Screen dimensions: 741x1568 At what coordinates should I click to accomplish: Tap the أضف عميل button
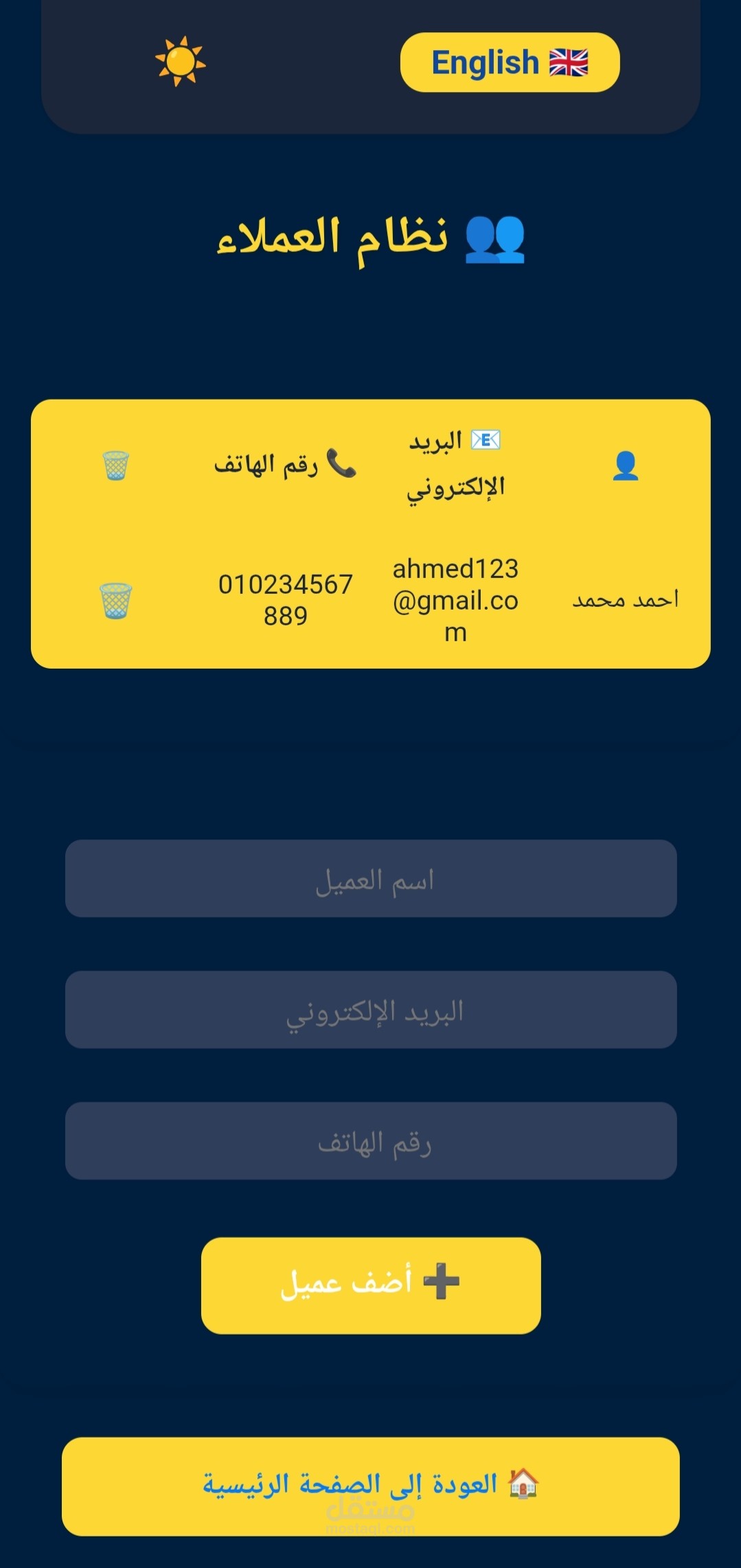point(371,1286)
